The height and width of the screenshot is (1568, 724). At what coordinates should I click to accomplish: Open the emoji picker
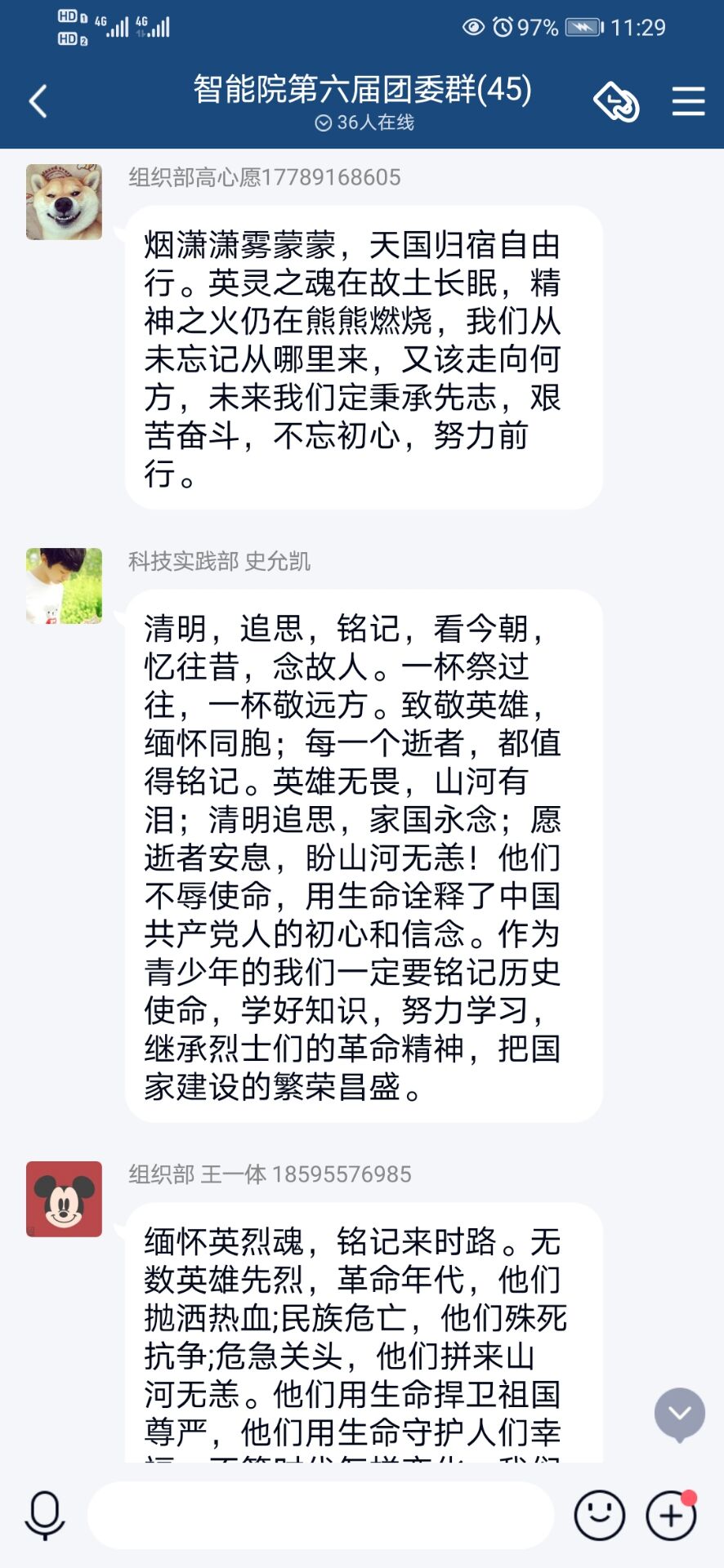(x=599, y=1515)
